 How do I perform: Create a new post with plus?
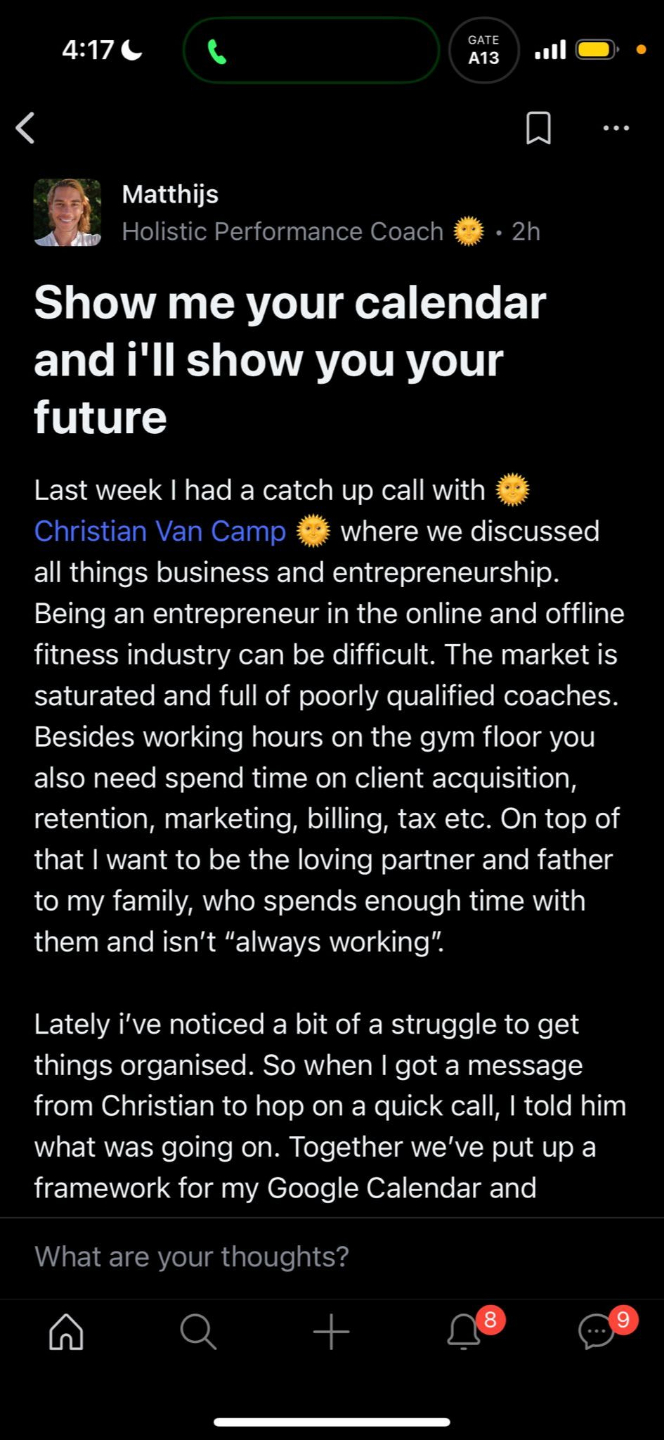[x=331, y=1332]
